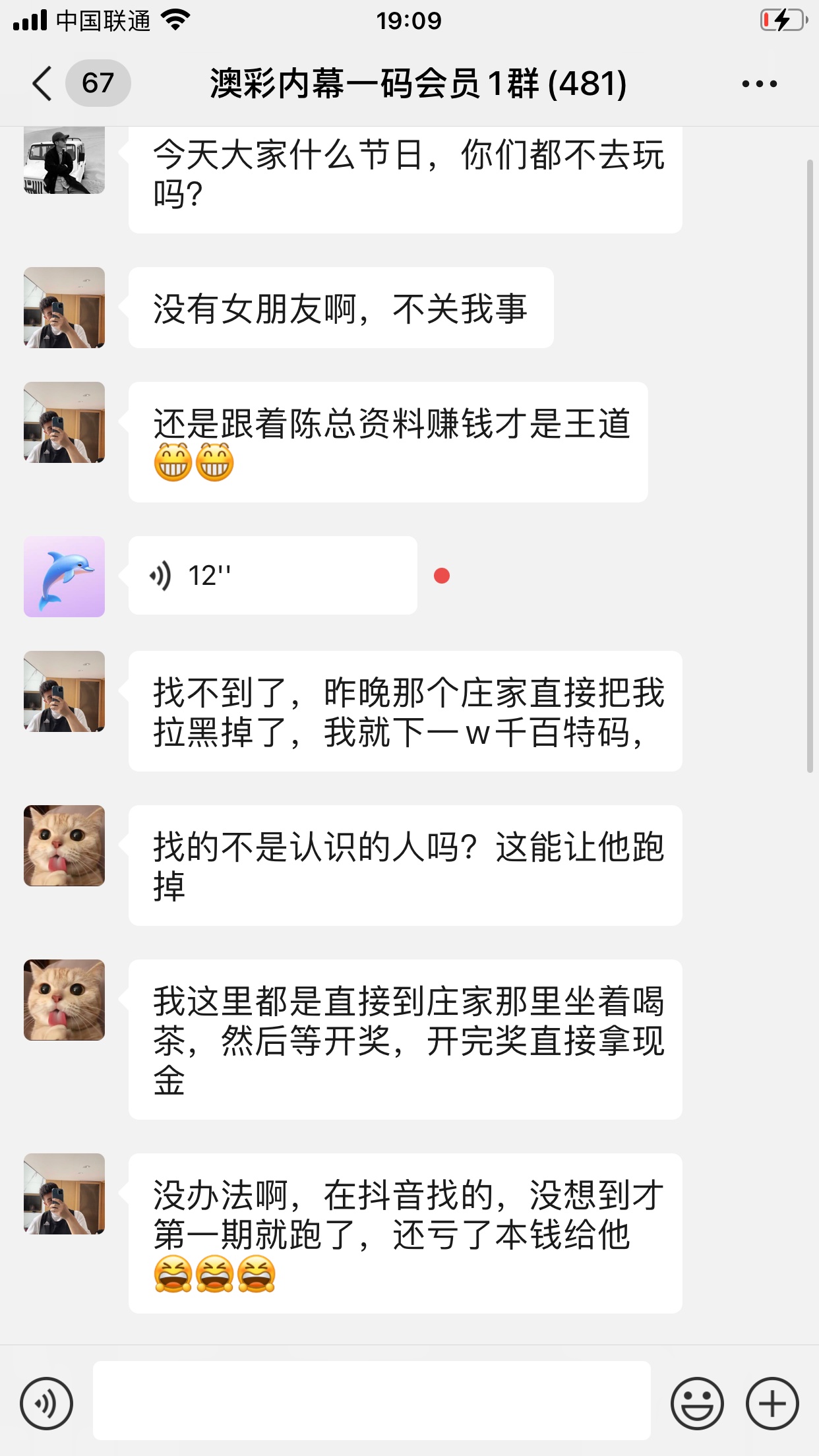819x1456 pixels.
Task: Open the cat avatar beside '找的不是认识的人吗'
Action: pyautogui.click(x=64, y=845)
